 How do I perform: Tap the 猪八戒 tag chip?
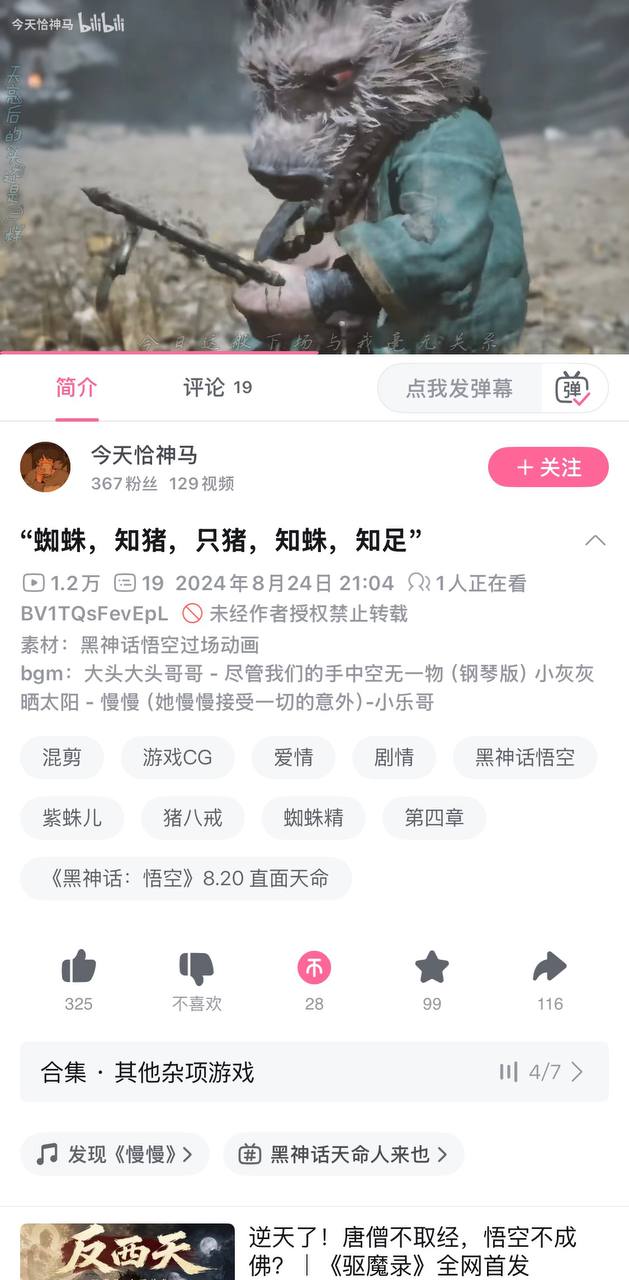click(193, 818)
